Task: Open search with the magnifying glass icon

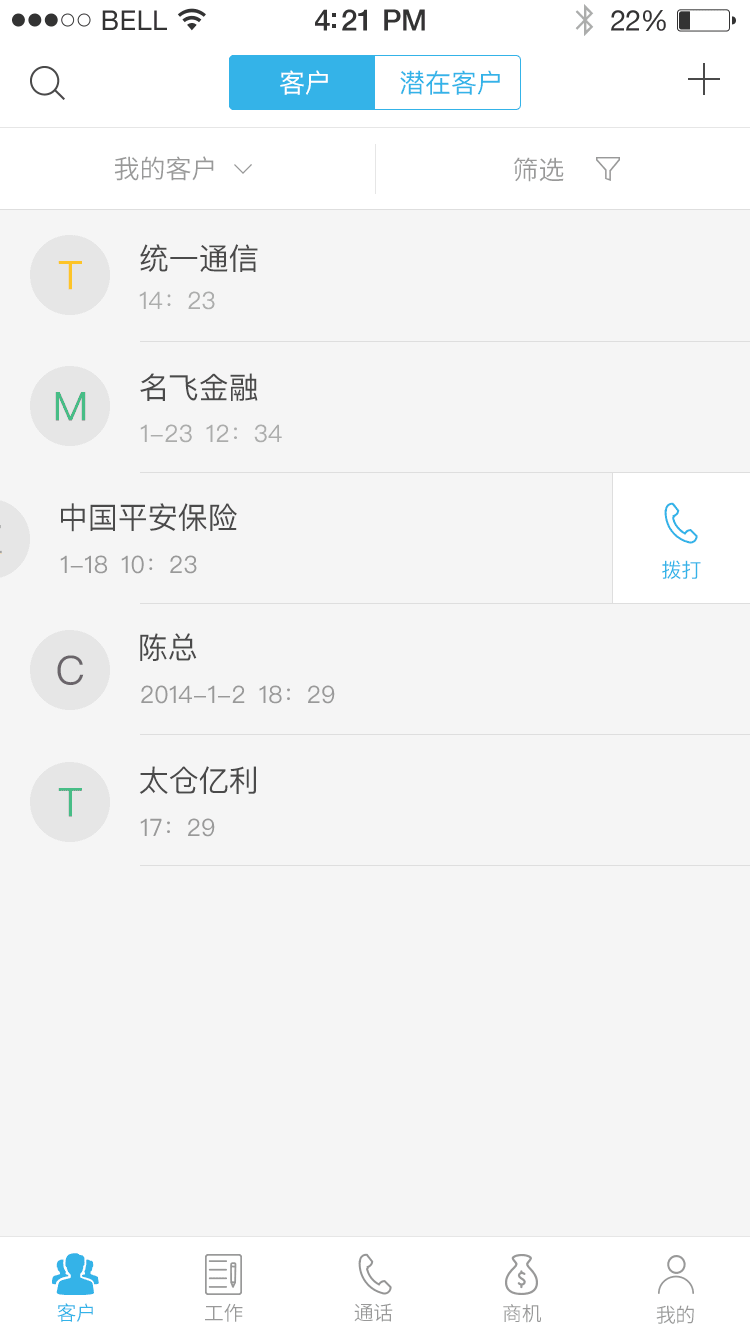Action: pyautogui.click(x=47, y=83)
